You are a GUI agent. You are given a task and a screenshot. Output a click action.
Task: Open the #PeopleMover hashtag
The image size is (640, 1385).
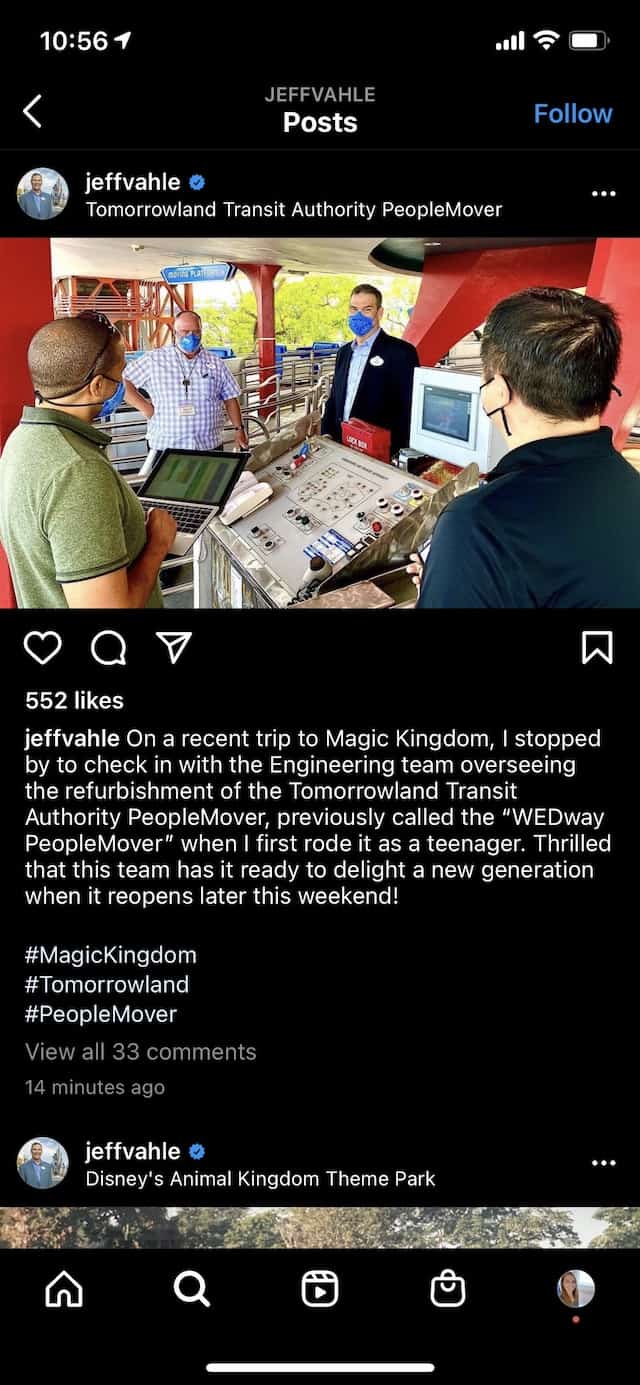(100, 1014)
